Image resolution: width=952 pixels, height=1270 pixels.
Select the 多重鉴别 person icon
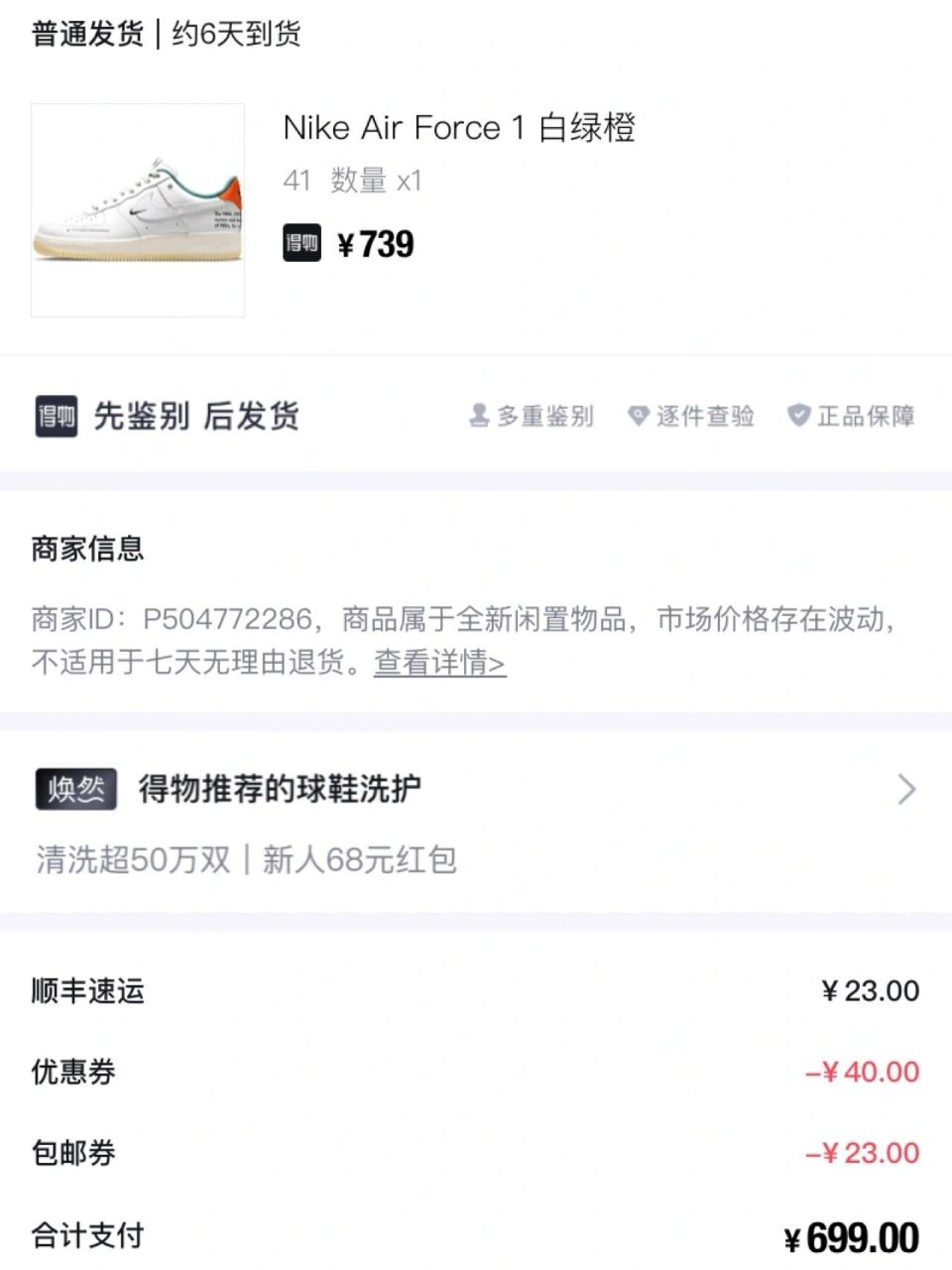(x=480, y=417)
